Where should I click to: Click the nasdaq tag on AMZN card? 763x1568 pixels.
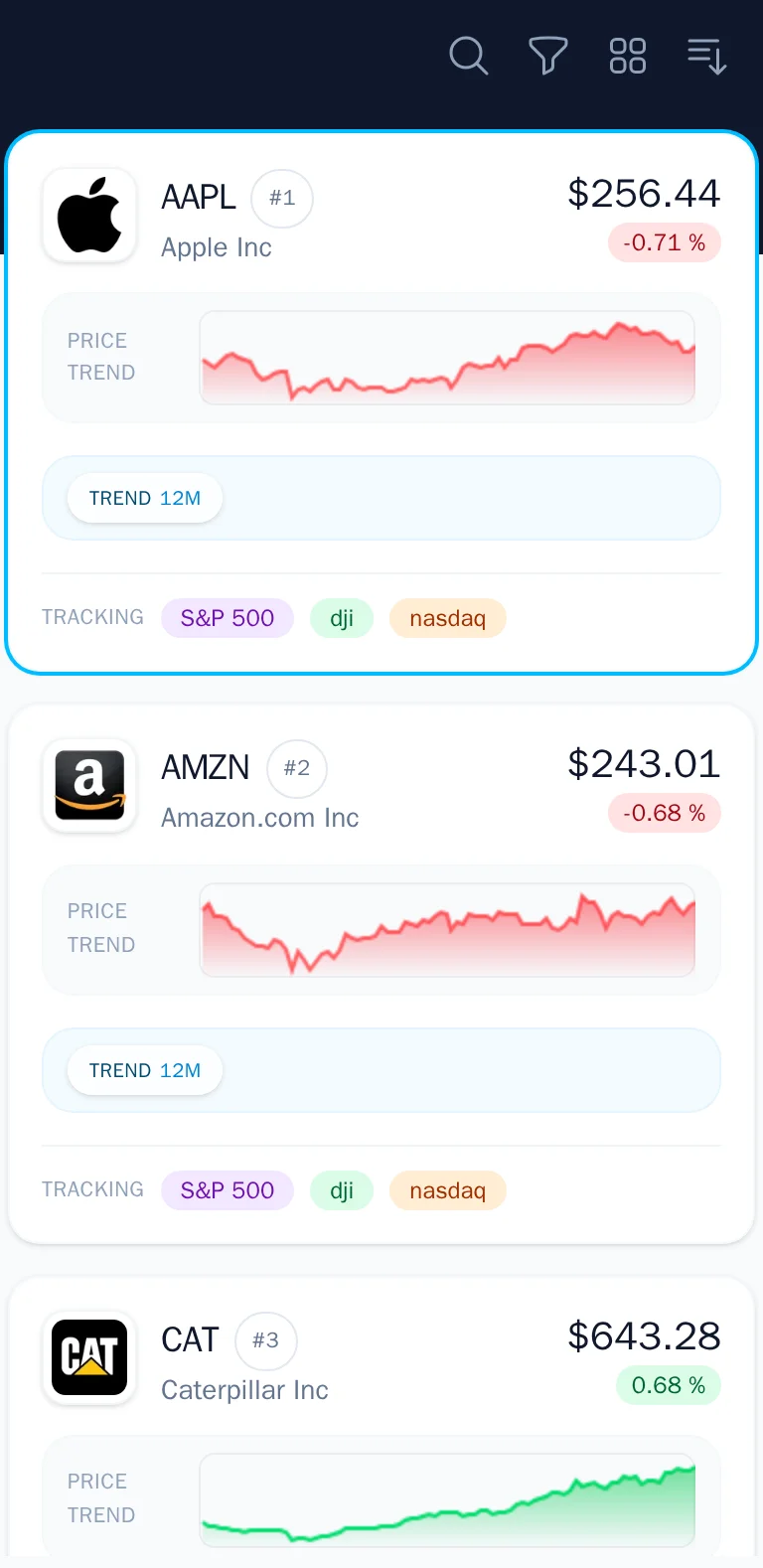447,1189
